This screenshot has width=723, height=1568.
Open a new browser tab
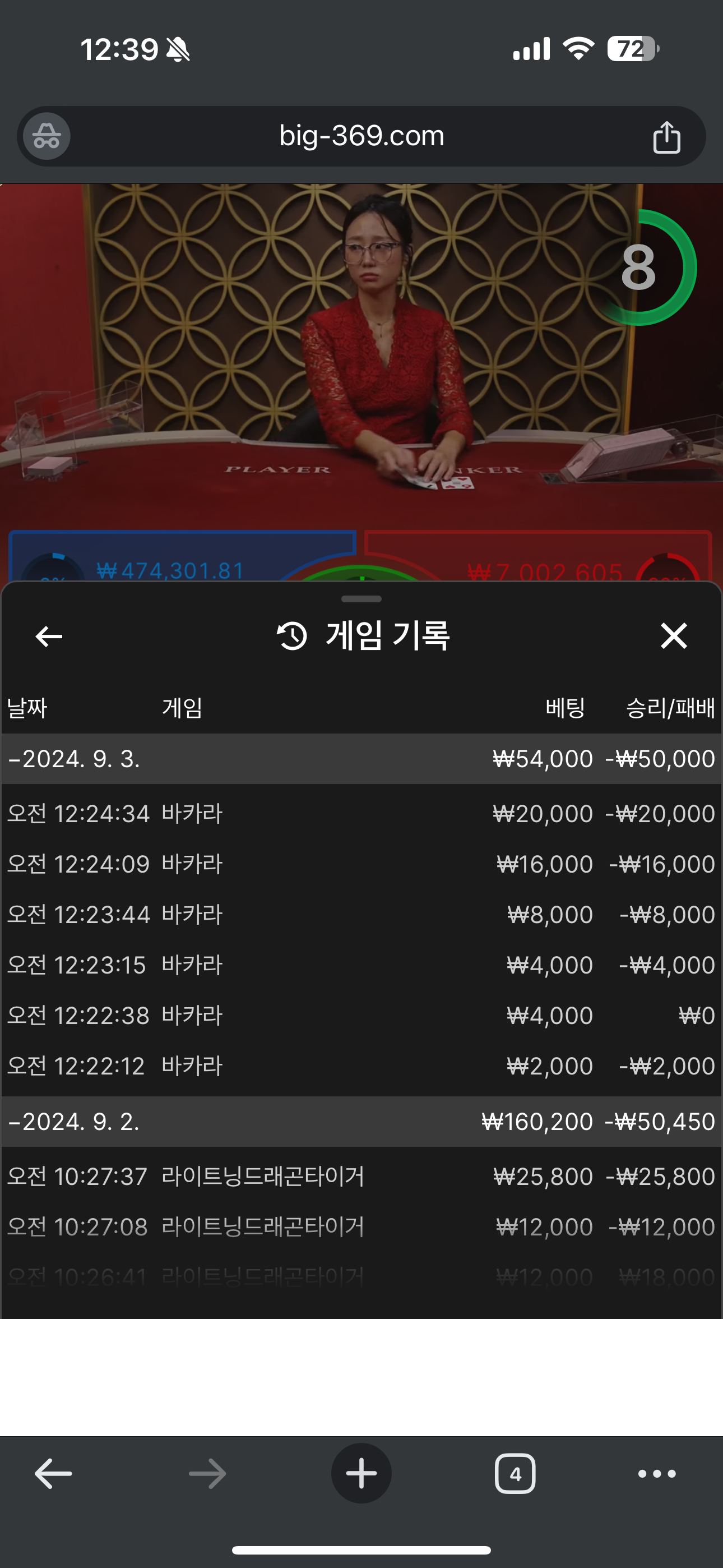point(361,1474)
